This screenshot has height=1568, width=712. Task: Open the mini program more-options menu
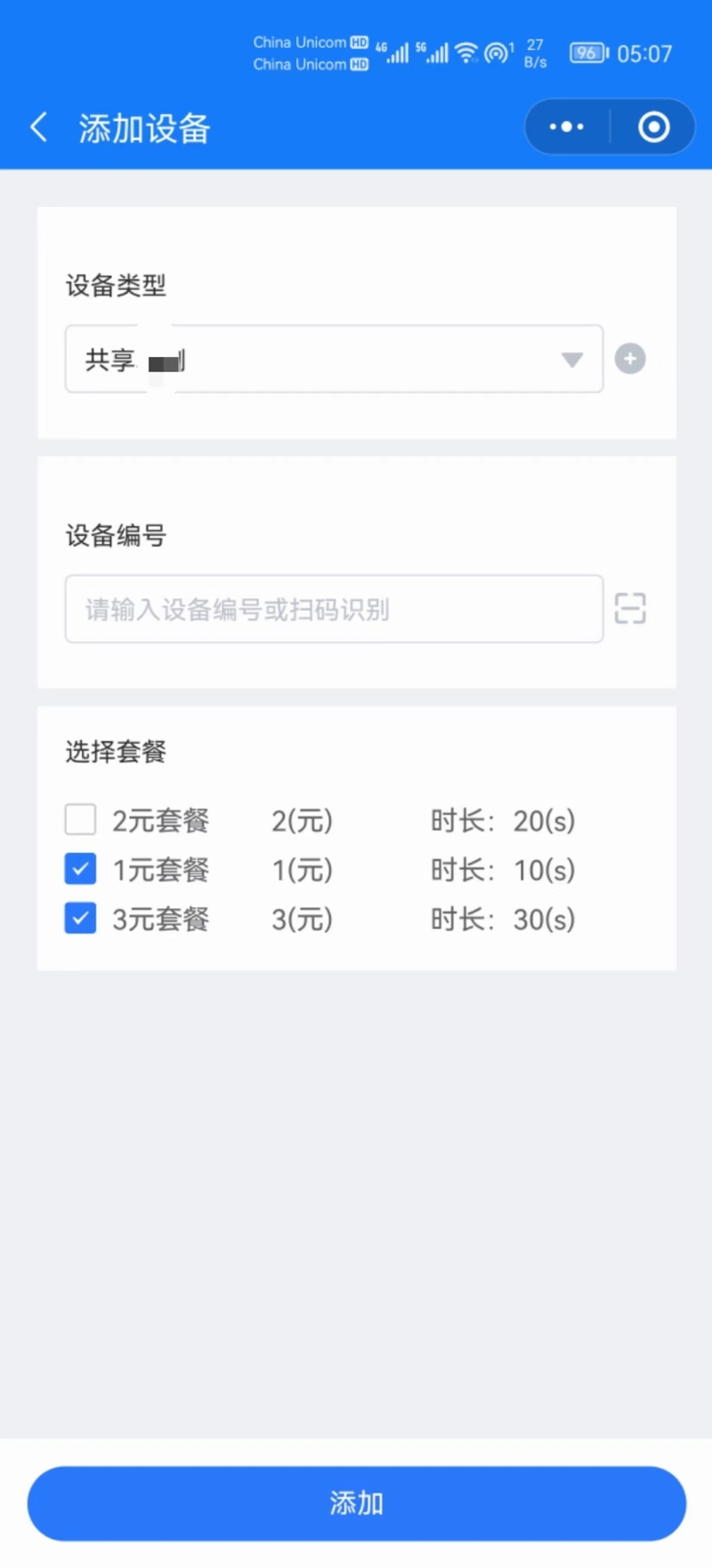[x=567, y=127]
